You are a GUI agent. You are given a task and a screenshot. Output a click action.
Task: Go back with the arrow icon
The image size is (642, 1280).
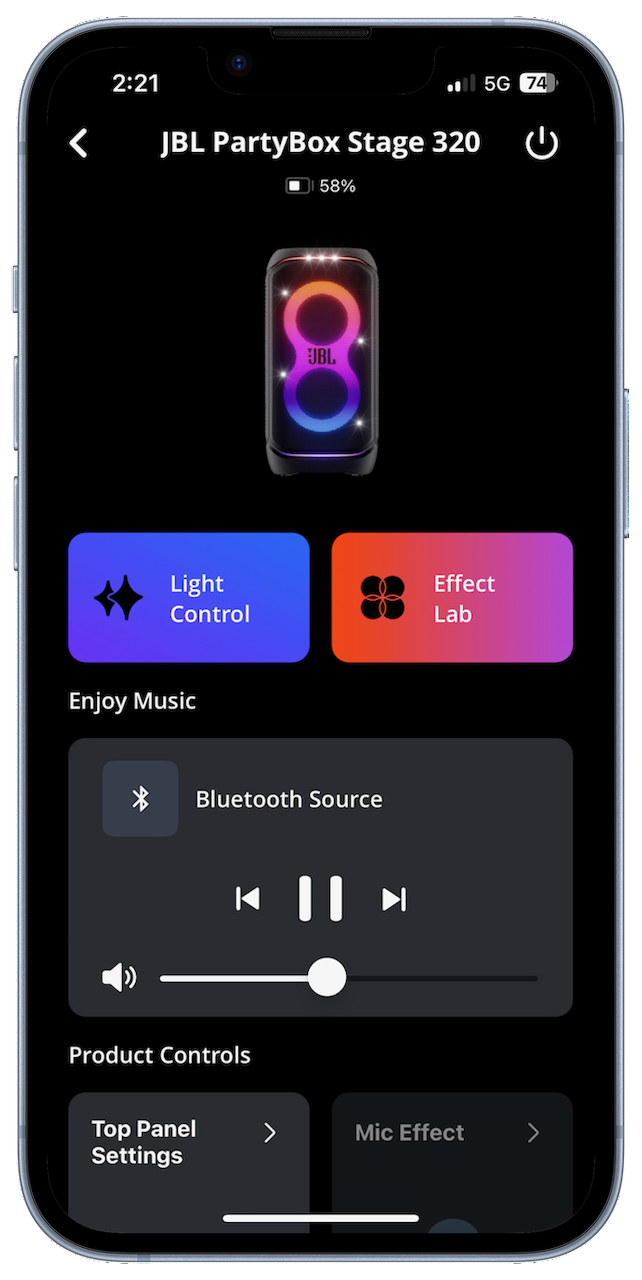pos(79,143)
